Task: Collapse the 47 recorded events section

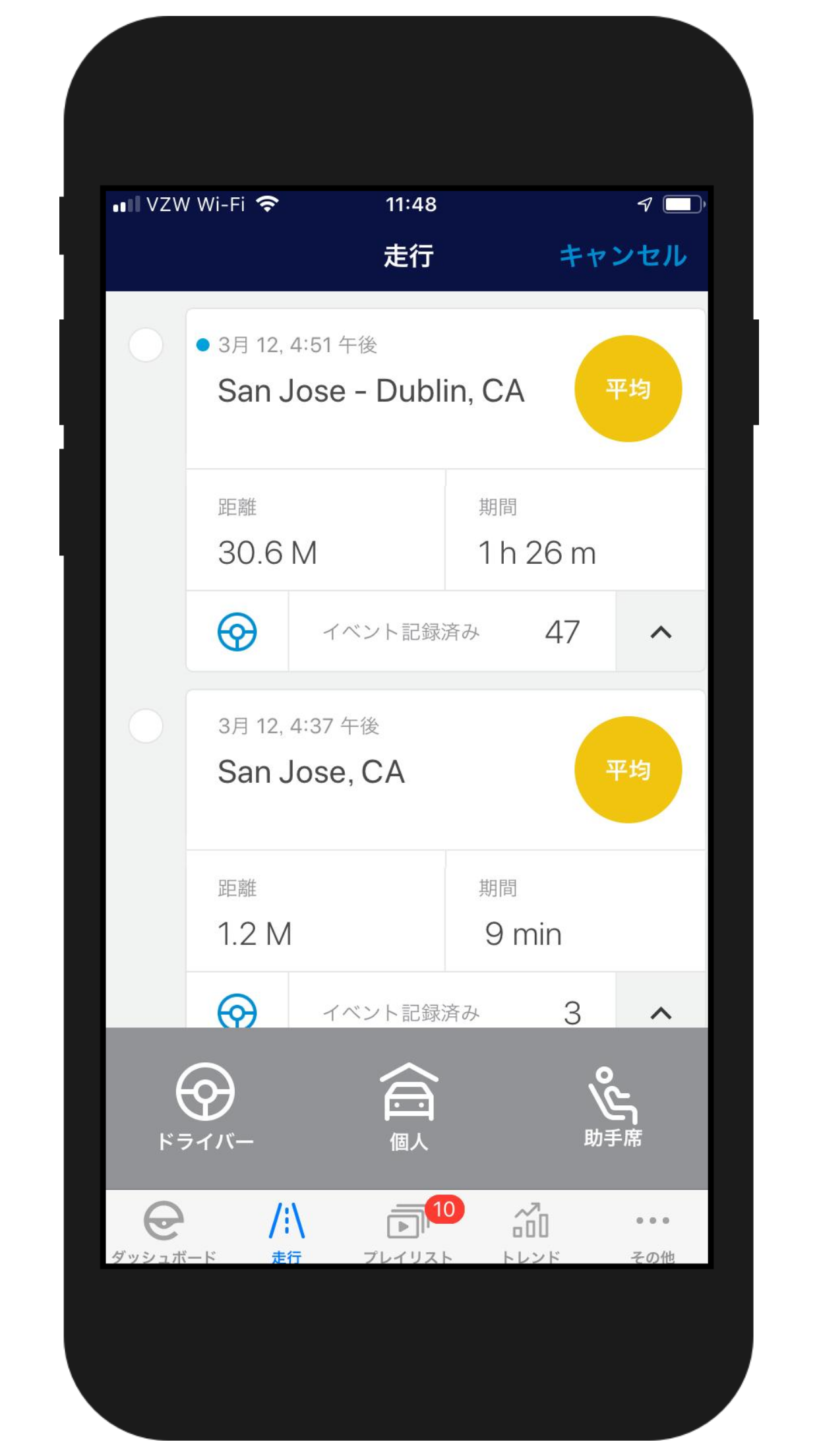Action: [661, 632]
